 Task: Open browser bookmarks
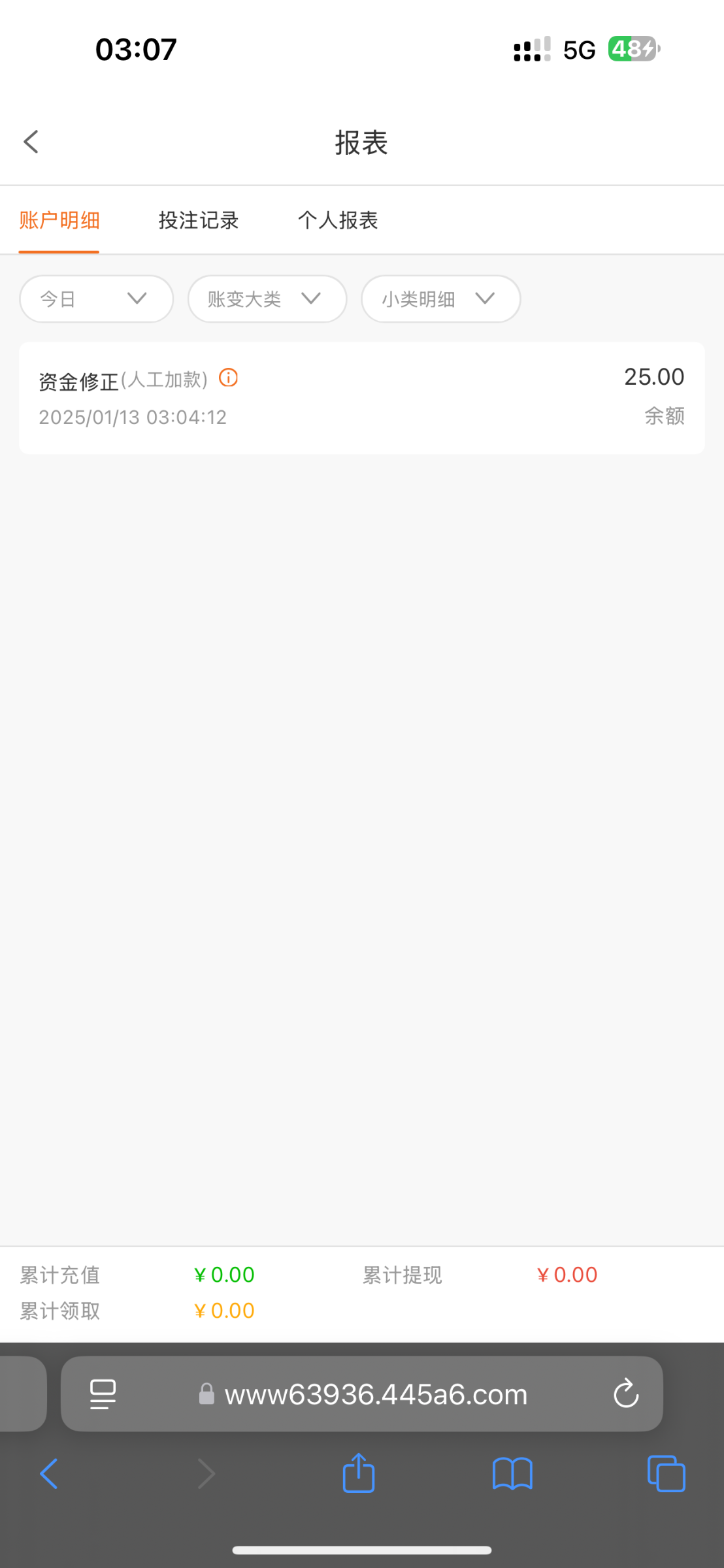(512, 1475)
